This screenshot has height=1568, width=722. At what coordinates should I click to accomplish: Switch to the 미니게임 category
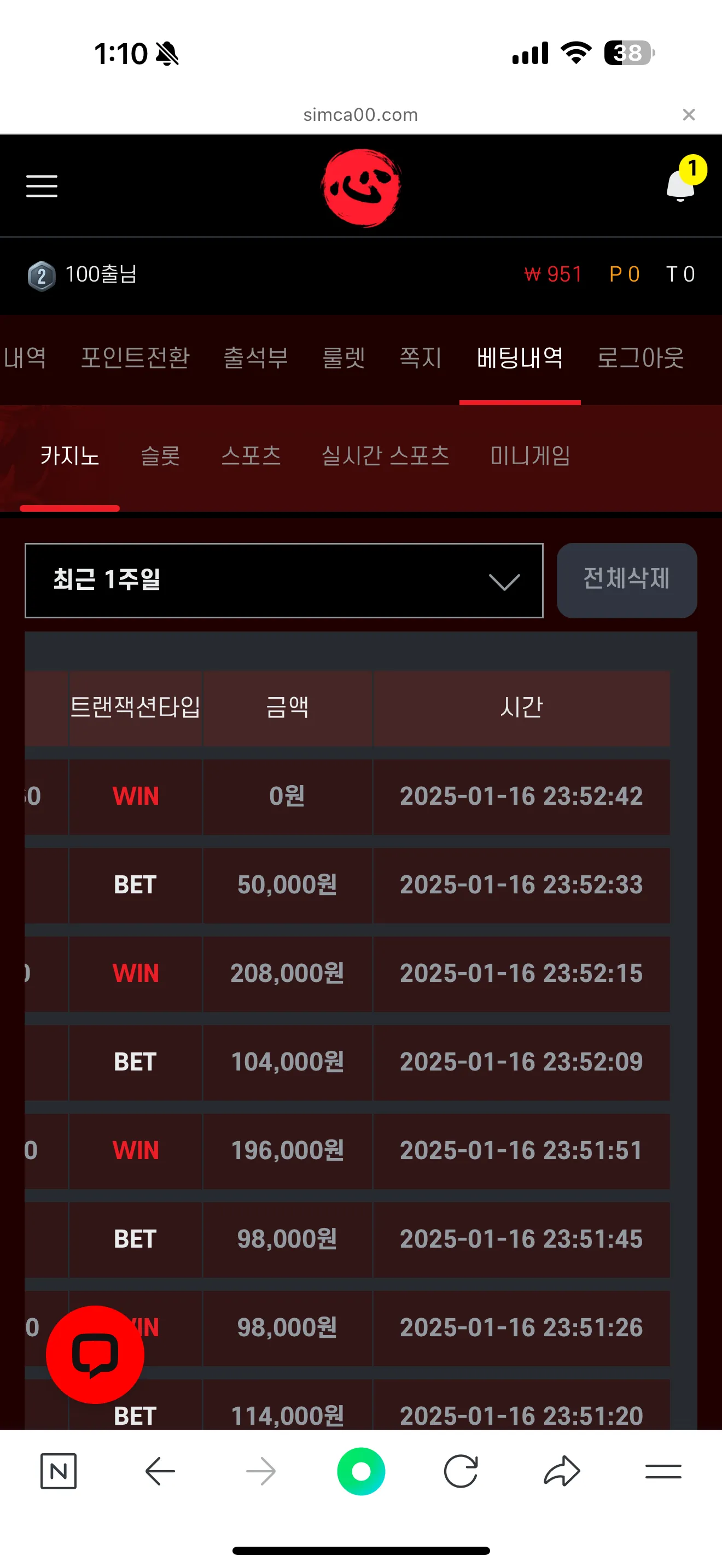pos(530,455)
